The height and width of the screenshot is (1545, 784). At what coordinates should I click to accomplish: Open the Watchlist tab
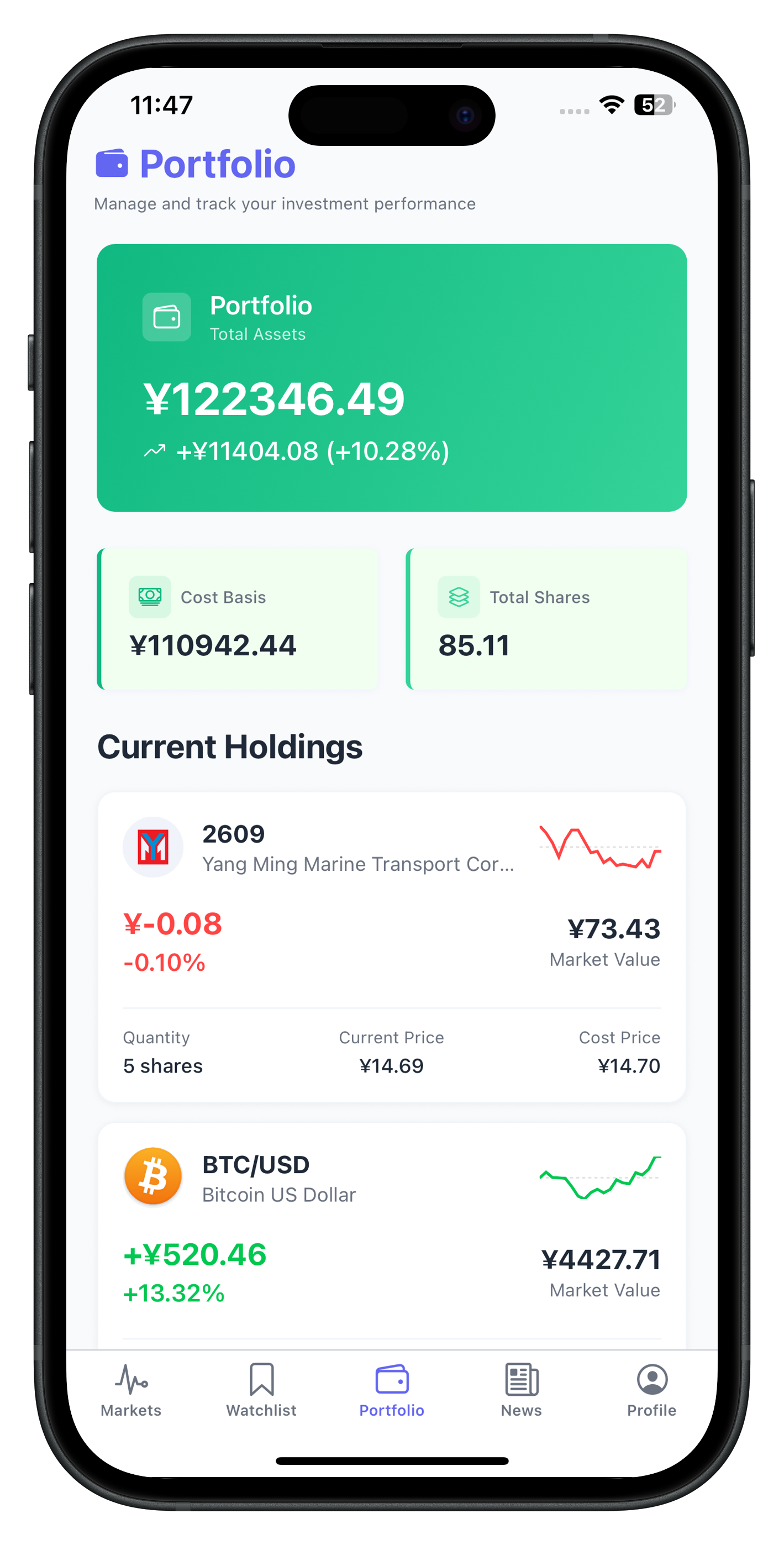tap(261, 1390)
